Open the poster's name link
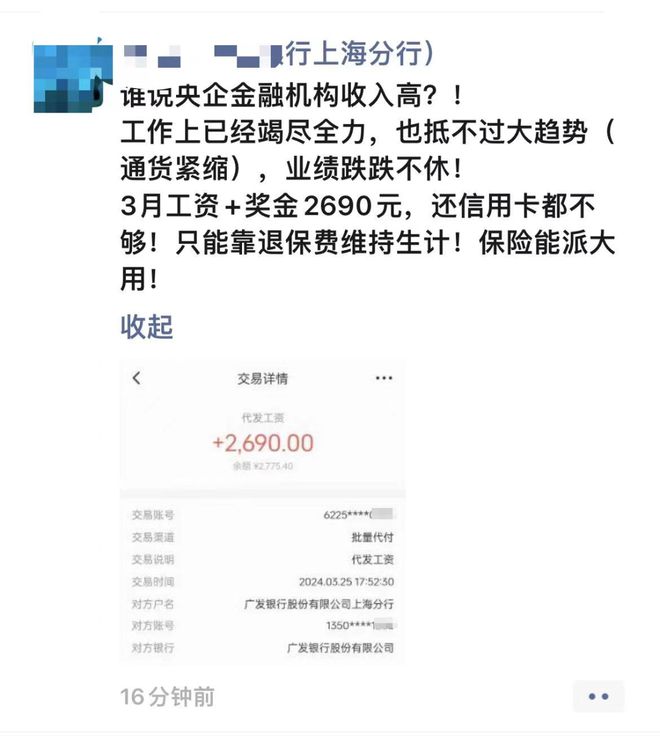660x736 pixels. (x=278, y=53)
